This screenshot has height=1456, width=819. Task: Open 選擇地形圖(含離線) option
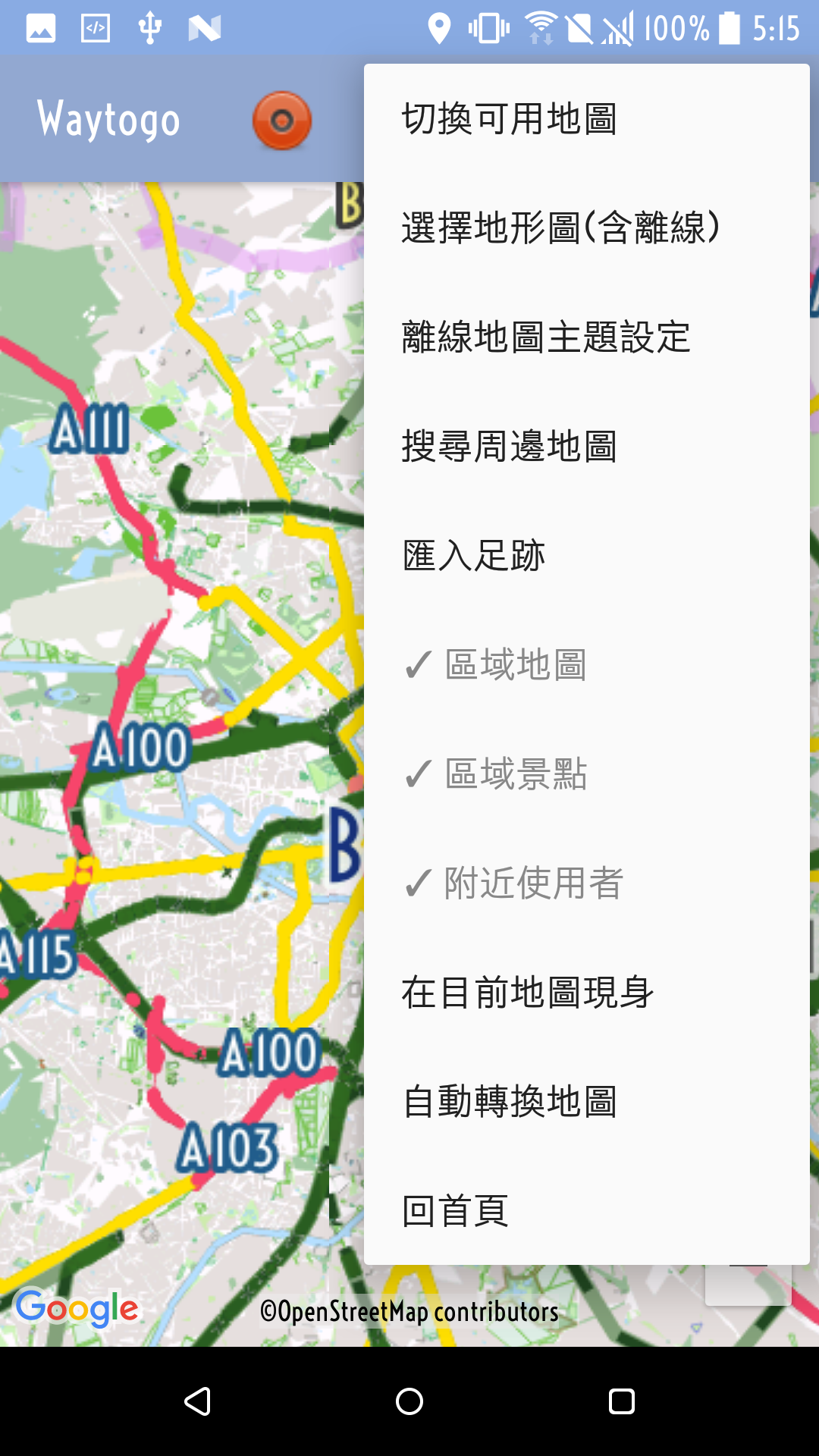(561, 227)
